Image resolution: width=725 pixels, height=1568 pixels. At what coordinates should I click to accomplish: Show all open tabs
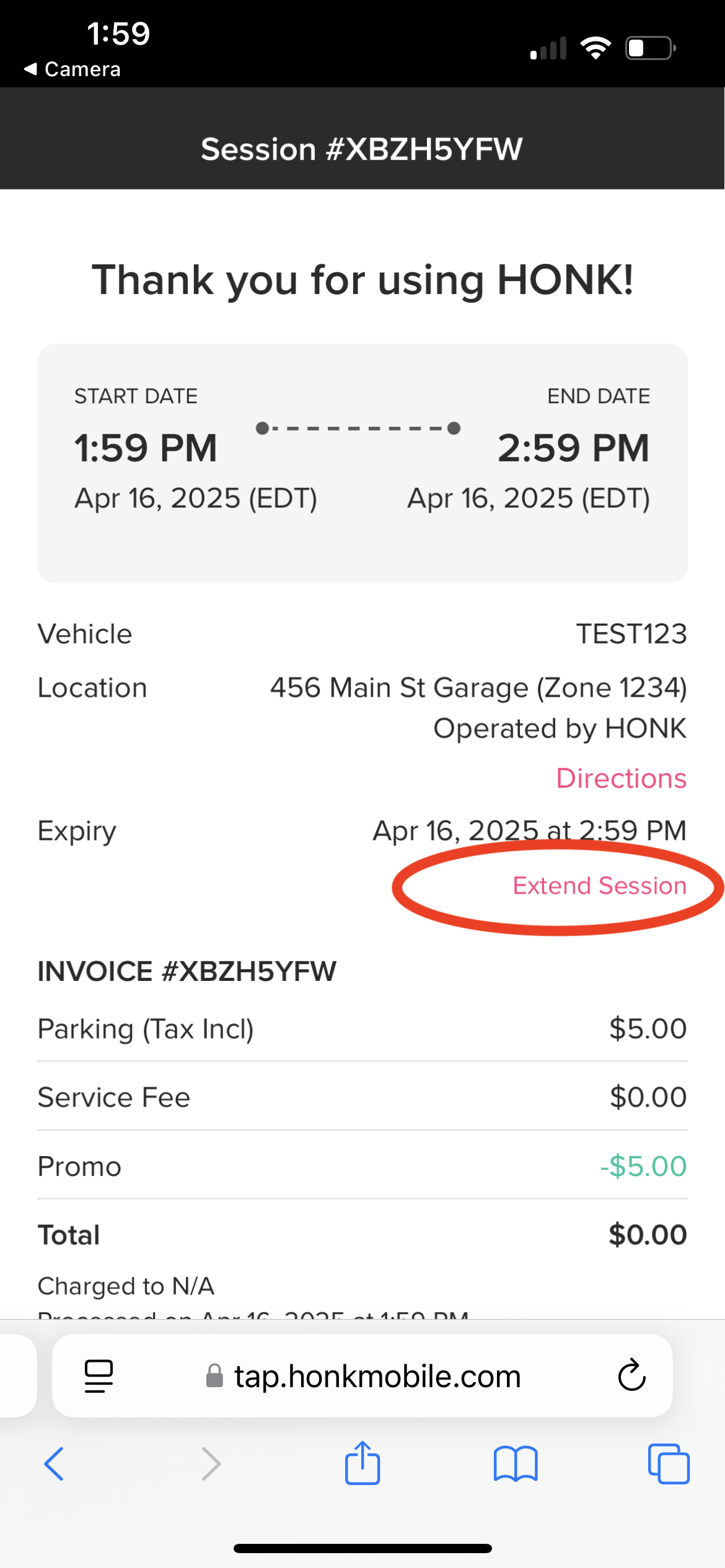668,1464
